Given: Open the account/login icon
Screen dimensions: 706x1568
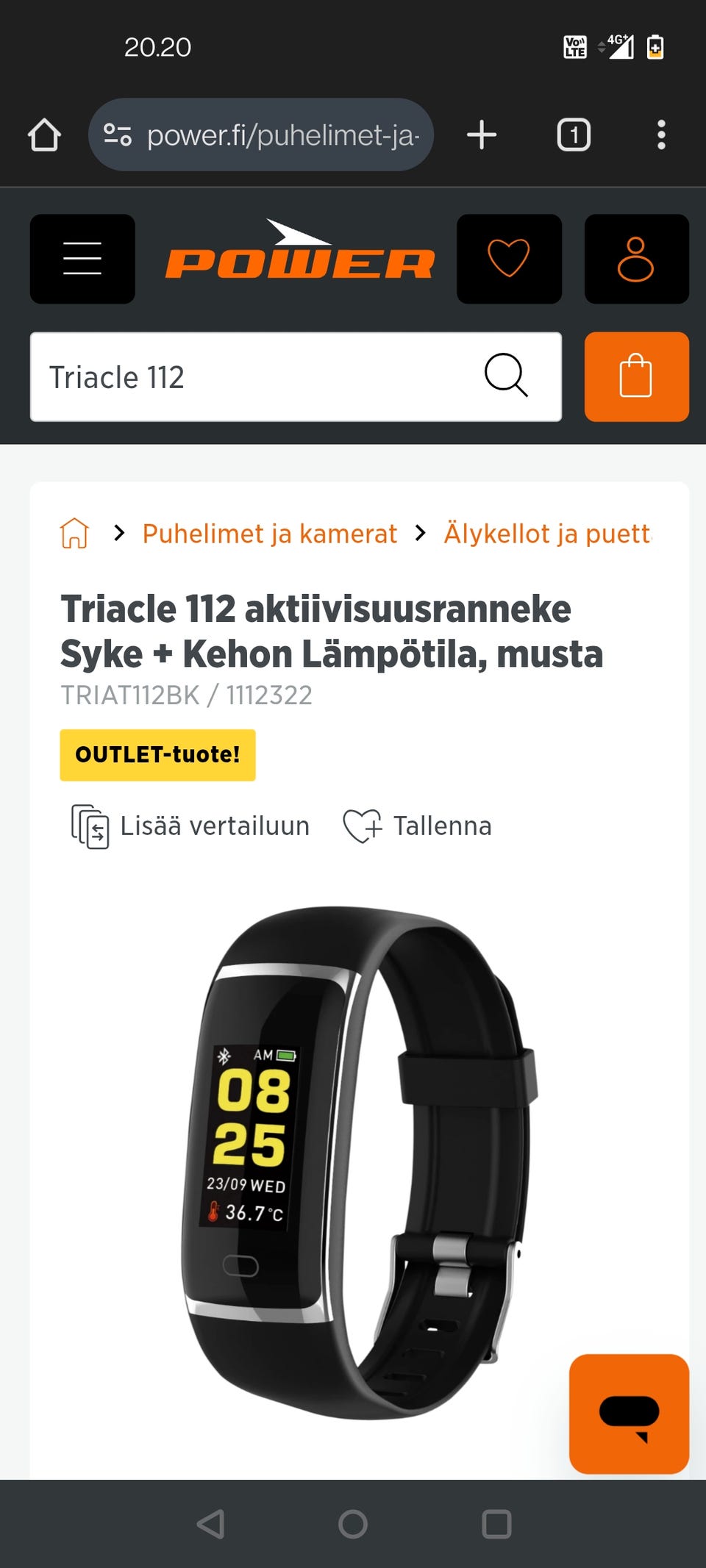Looking at the screenshot, I should (x=635, y=259).
